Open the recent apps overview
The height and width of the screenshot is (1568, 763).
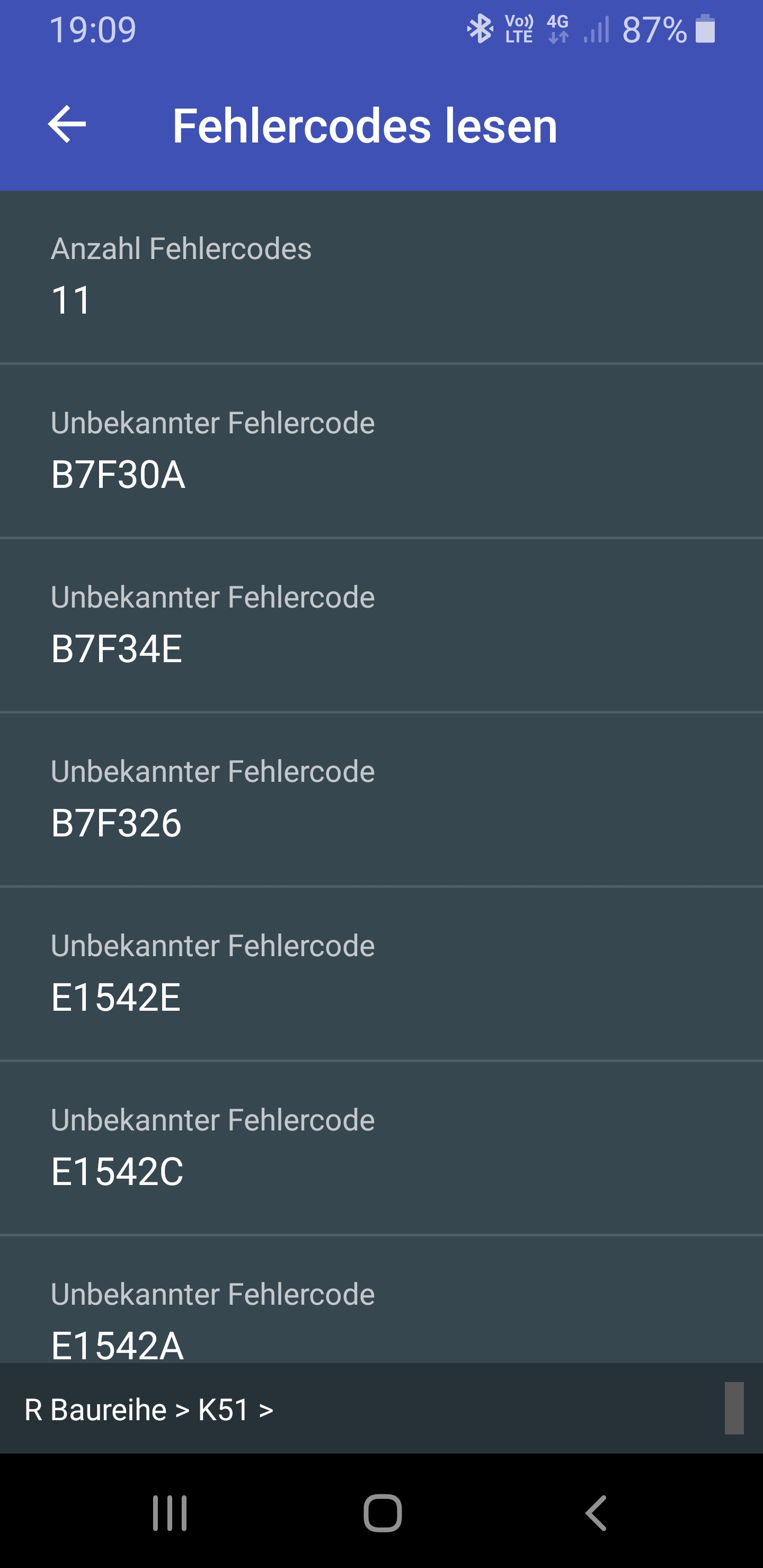coord(169,1512)
